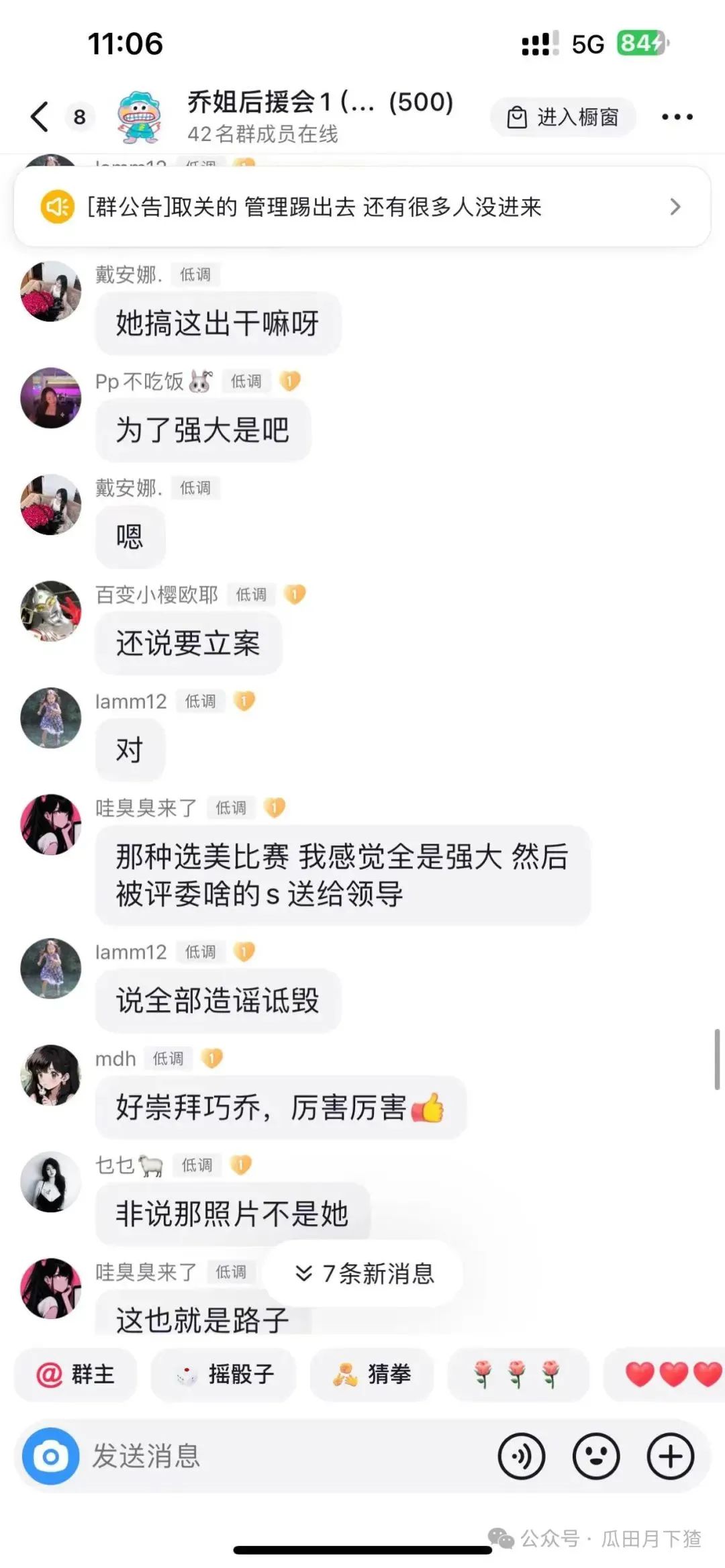Open Pp不吃饭's profile avatar

[x=51, y=397]
